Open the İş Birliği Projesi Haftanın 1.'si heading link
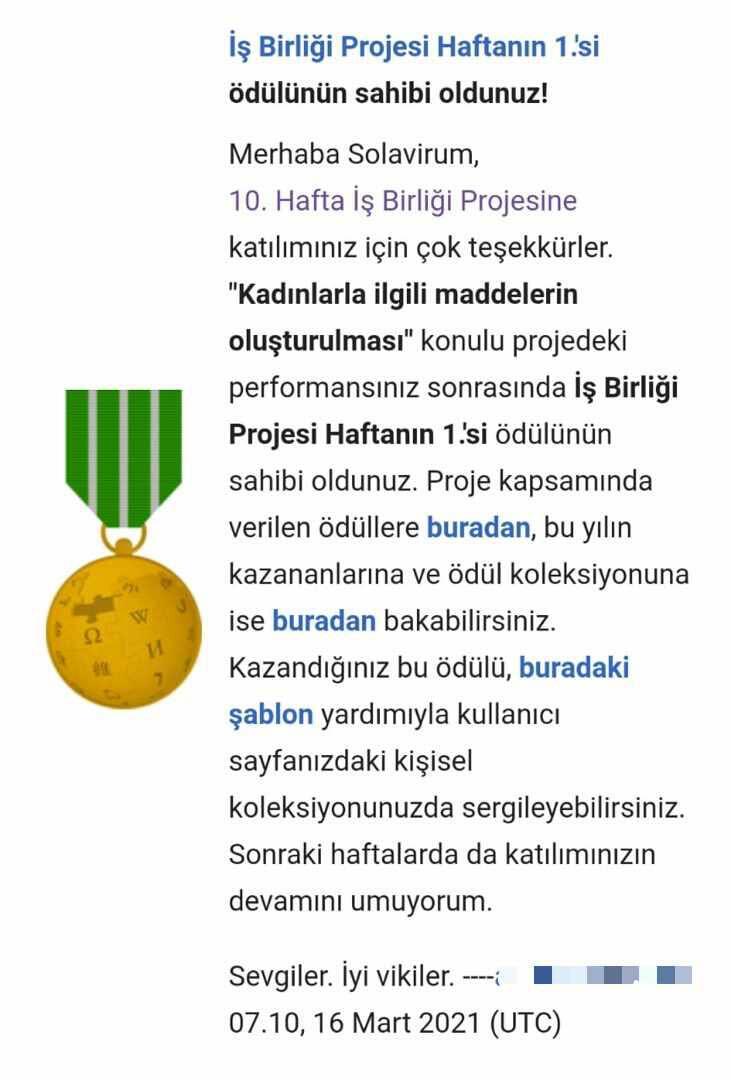Image resolution: width=731 pixels, height=1080 pixels. (414, 47)
